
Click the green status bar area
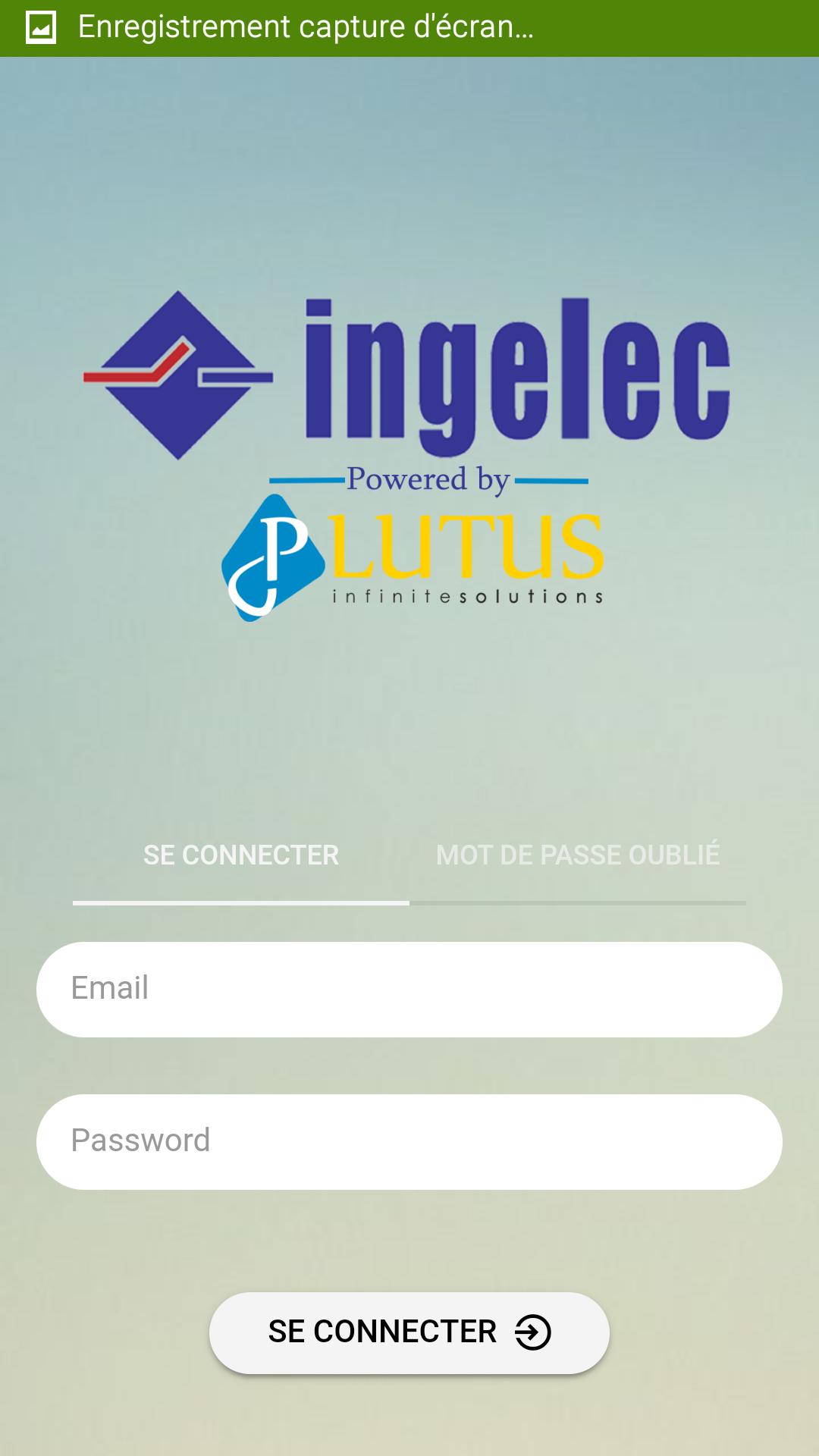click(x=645, y=28)
